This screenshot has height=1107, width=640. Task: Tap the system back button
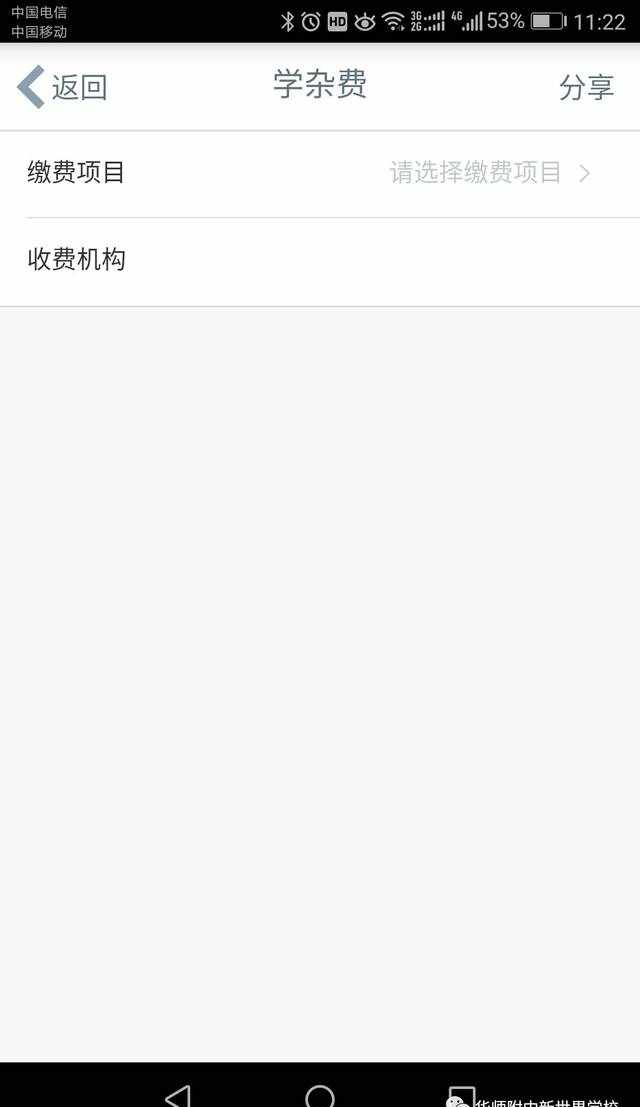178,1096
